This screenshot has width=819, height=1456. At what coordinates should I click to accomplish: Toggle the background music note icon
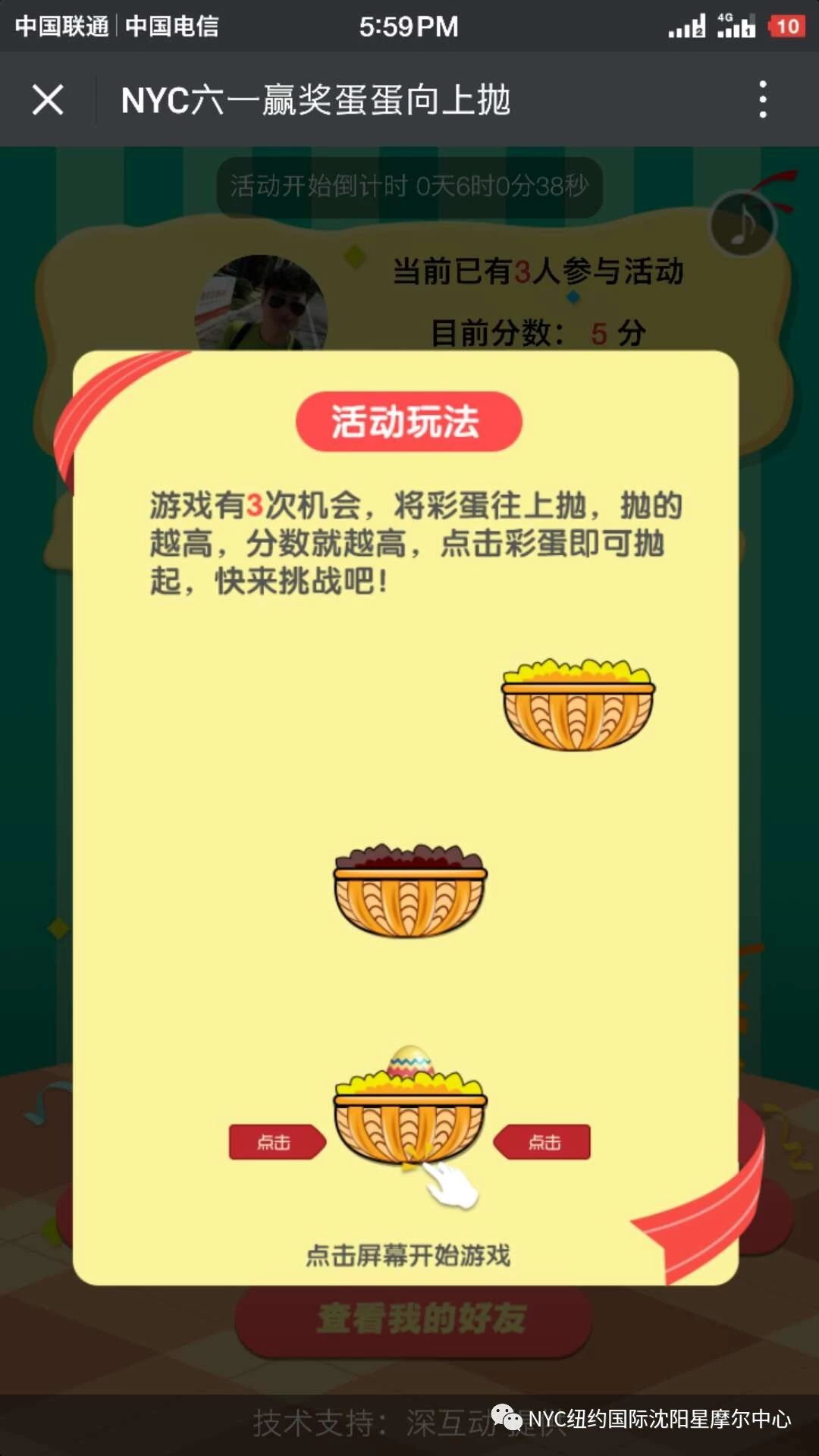(742, 224)
